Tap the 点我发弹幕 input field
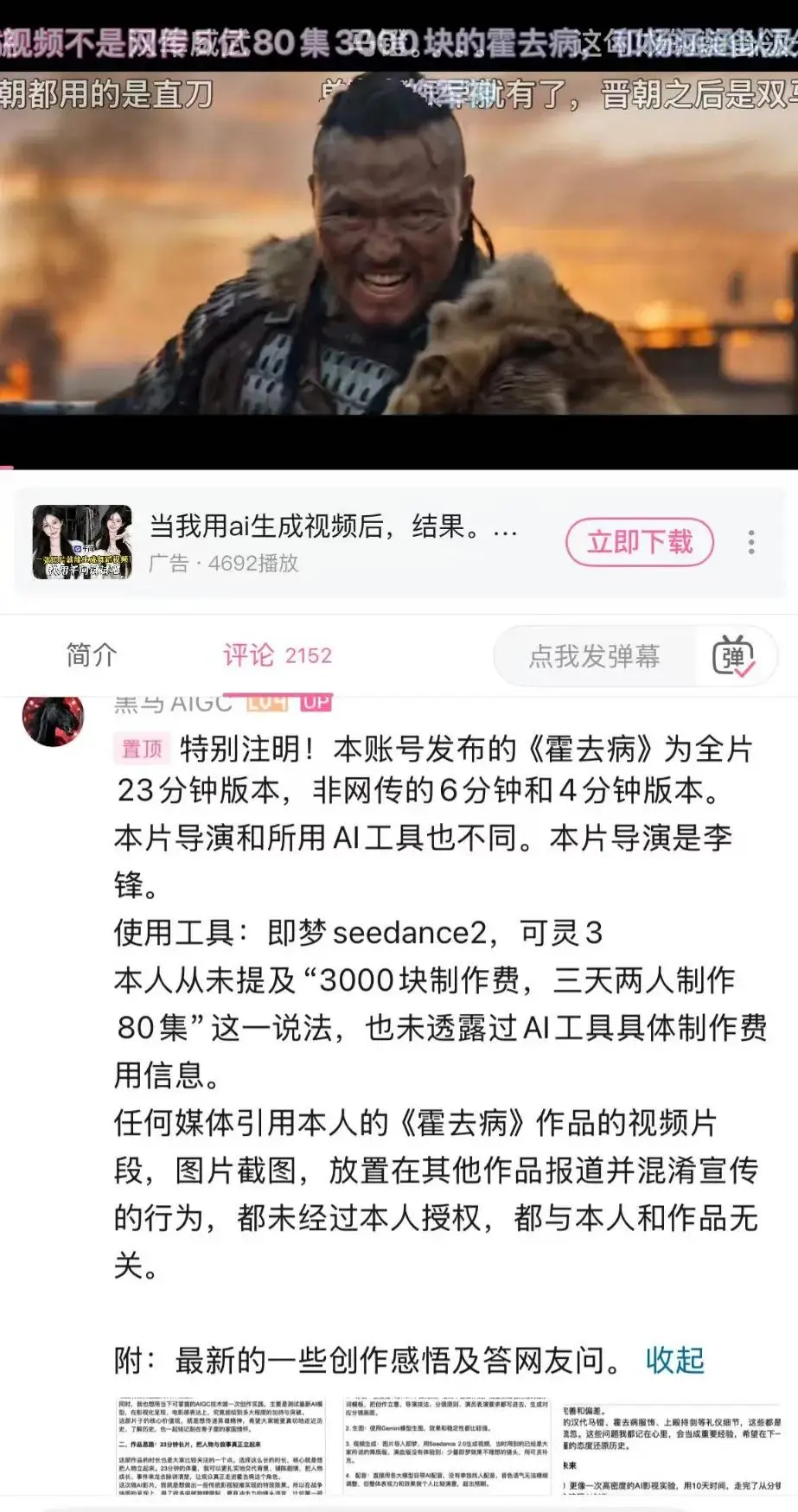This screenshot has height=1512, width=798. [x=594, y=656]
